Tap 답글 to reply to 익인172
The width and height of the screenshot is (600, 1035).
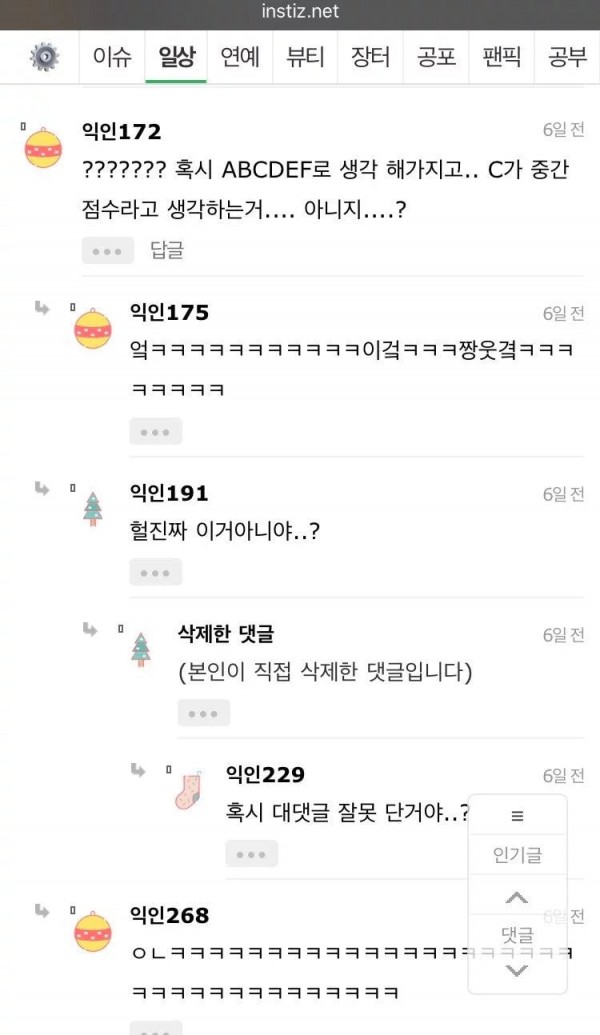(167, 250)
